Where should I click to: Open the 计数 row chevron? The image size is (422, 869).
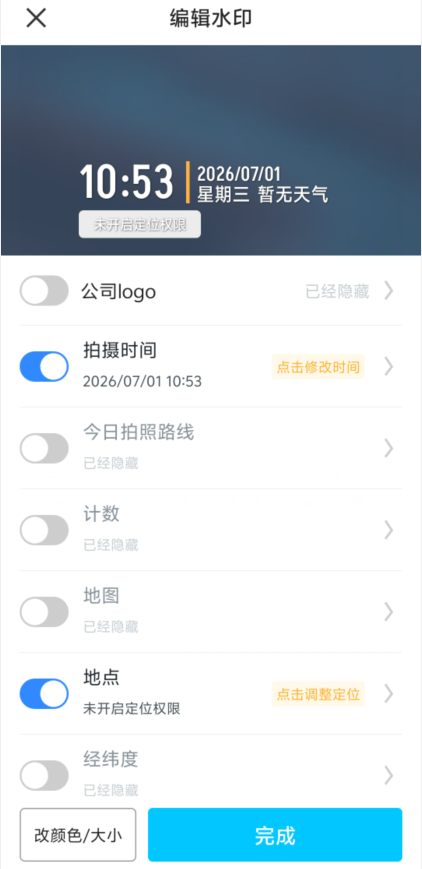pyautogui.click(x=389, y=530)
